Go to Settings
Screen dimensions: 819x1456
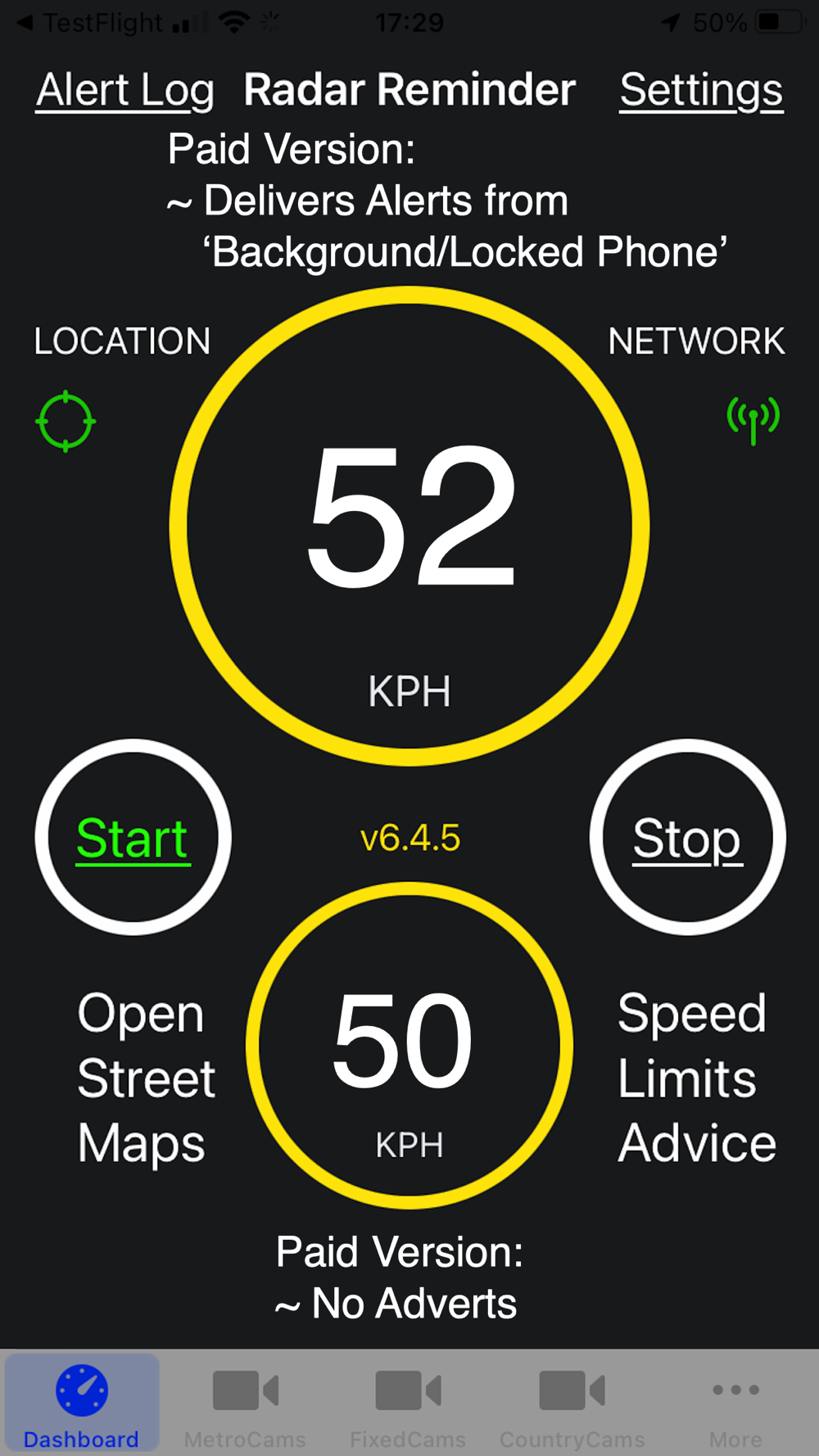pyautogui.click(x=701, y=90)
